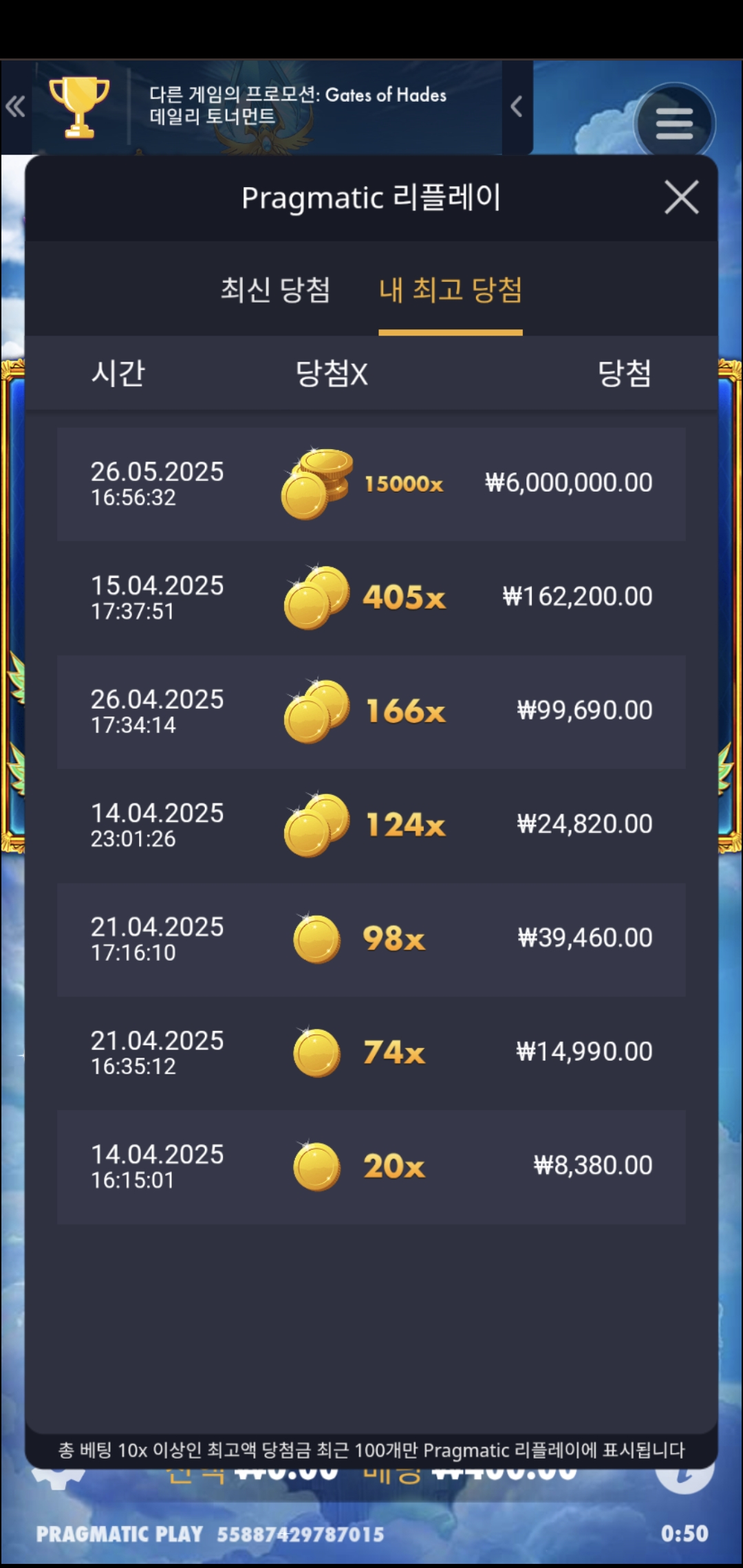Open the 124x replay from 14.04.2025
743x1568 pixels.
371,825
